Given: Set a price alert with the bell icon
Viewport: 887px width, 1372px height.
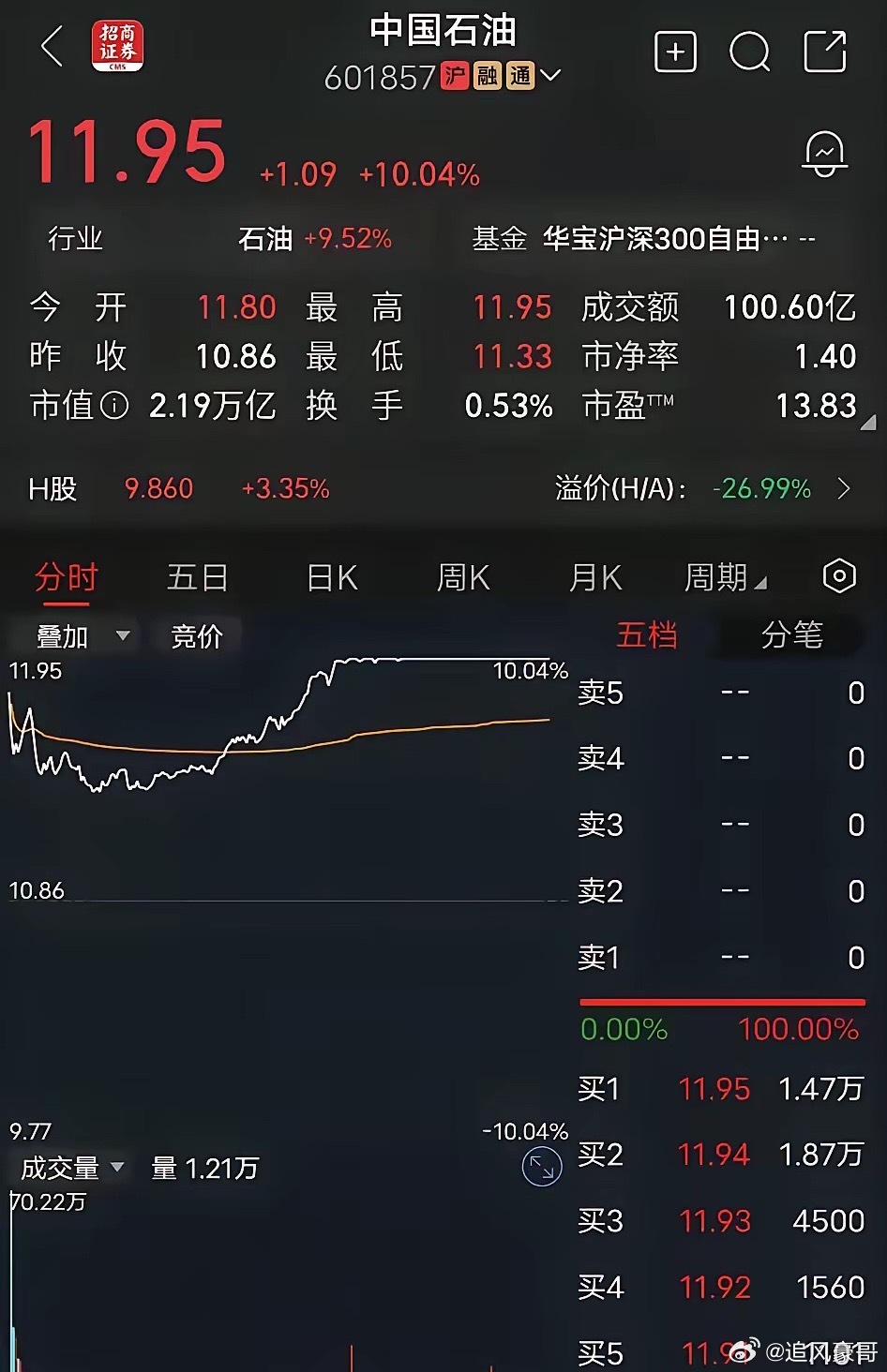Looking at the screenshot, I should coord(823,153).
